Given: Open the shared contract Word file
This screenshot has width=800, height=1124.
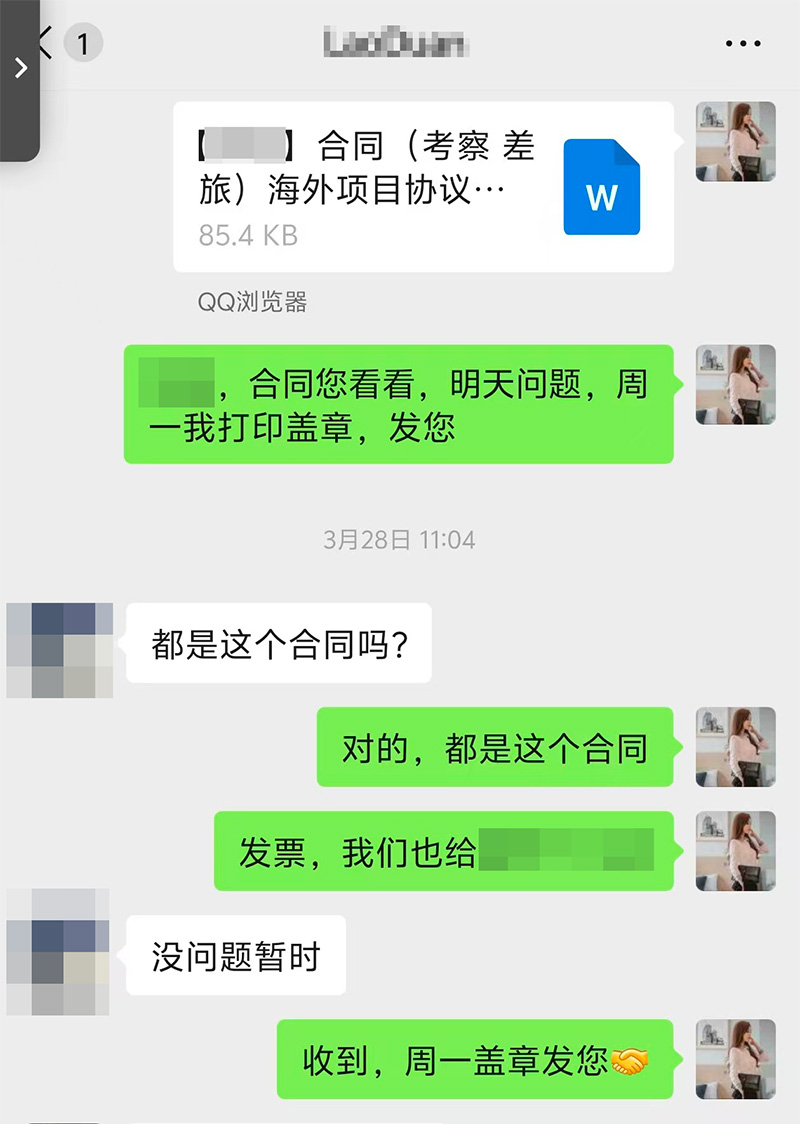Looking at the screenshot, I should click(x=423, y=187).
